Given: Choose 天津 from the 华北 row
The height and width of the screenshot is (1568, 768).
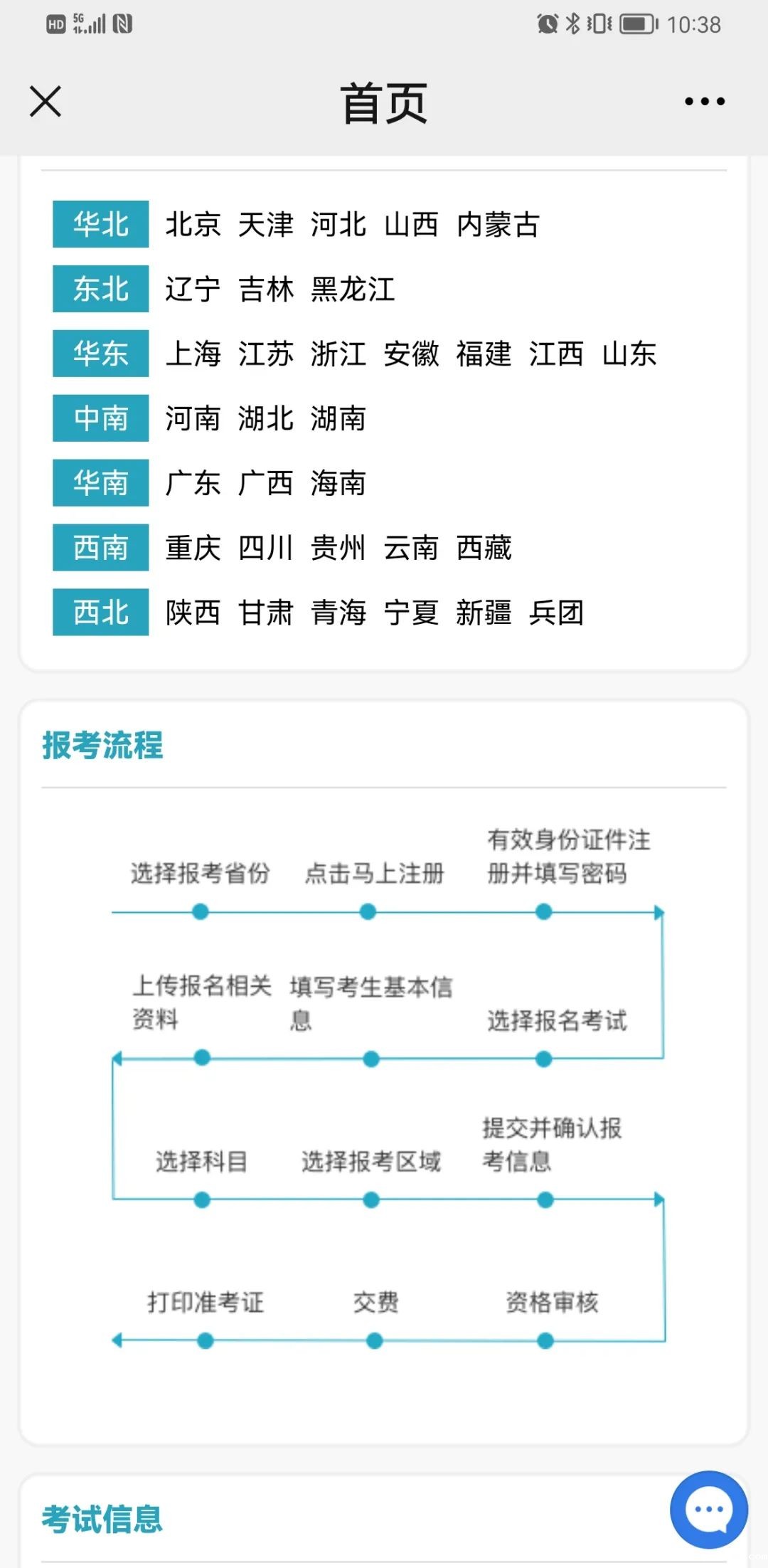Looking at the screenshot, I should tap(265, 225).
